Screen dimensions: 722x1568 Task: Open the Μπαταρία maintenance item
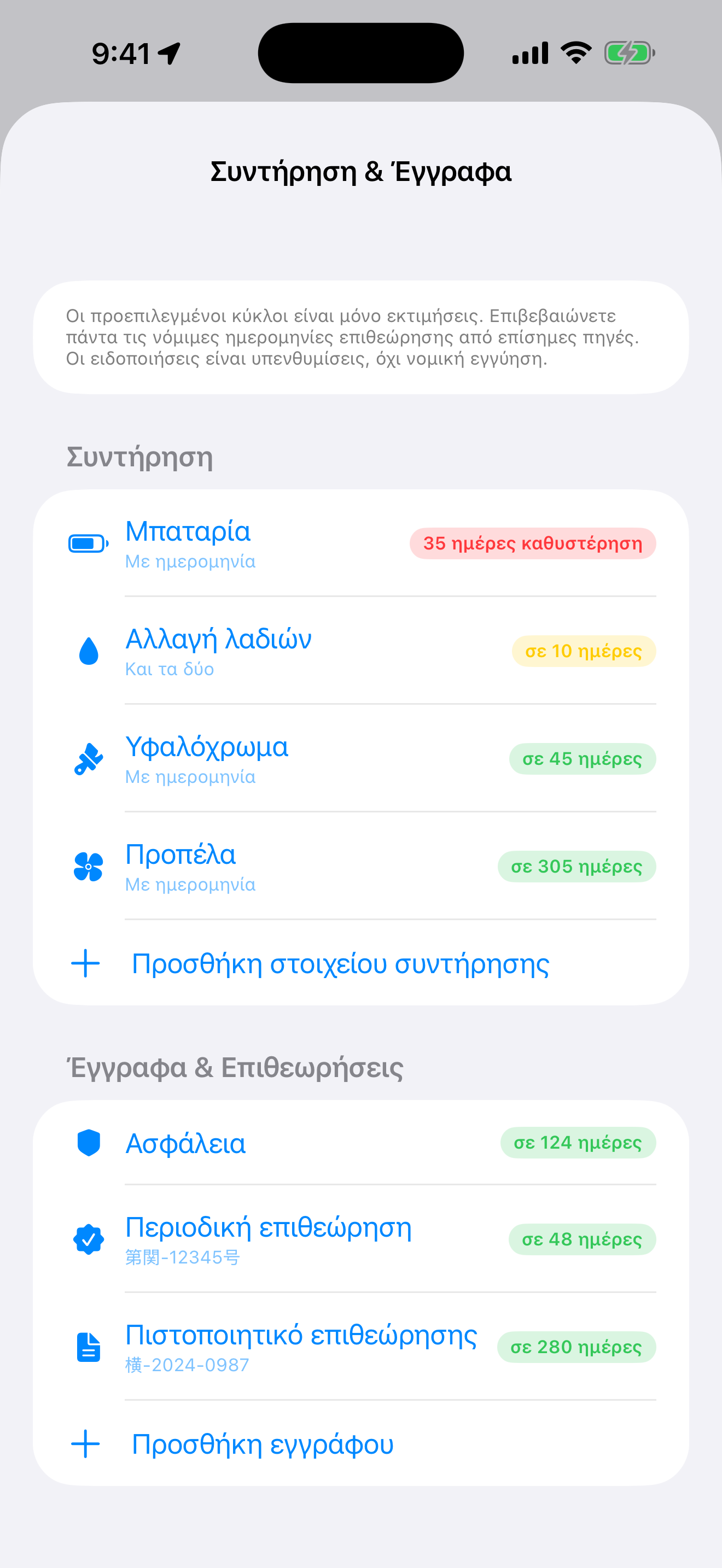pyautogui.click(x=361, y=543)
